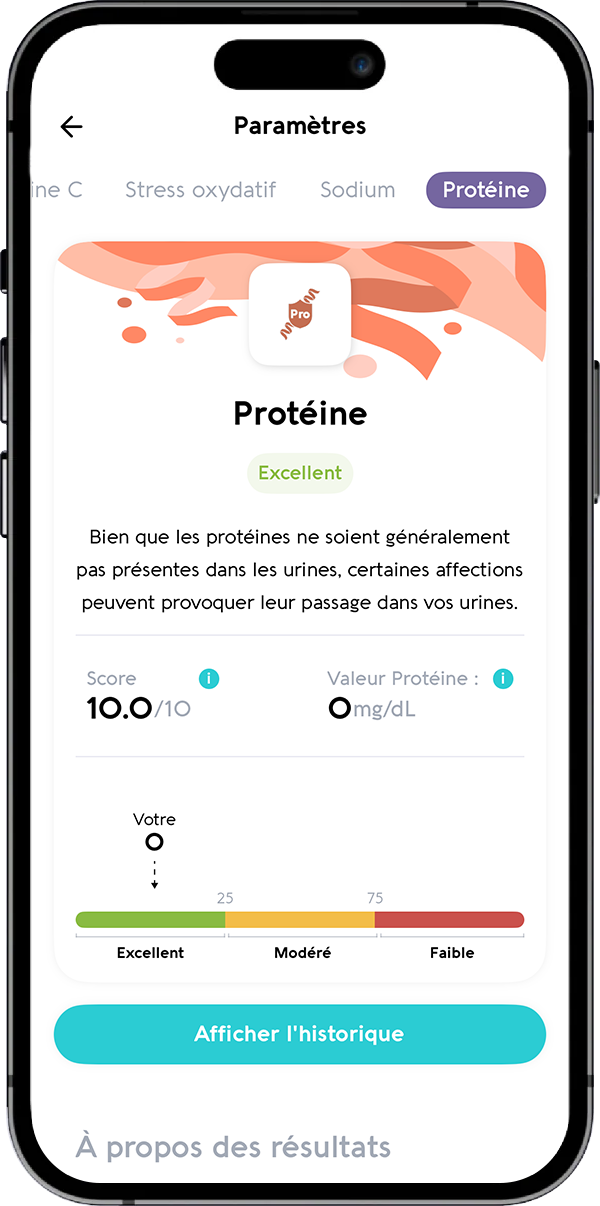Viewport: 600px width, 1206px height.
Task: Select the Protéine tab
Action: (x=486, y=190)
